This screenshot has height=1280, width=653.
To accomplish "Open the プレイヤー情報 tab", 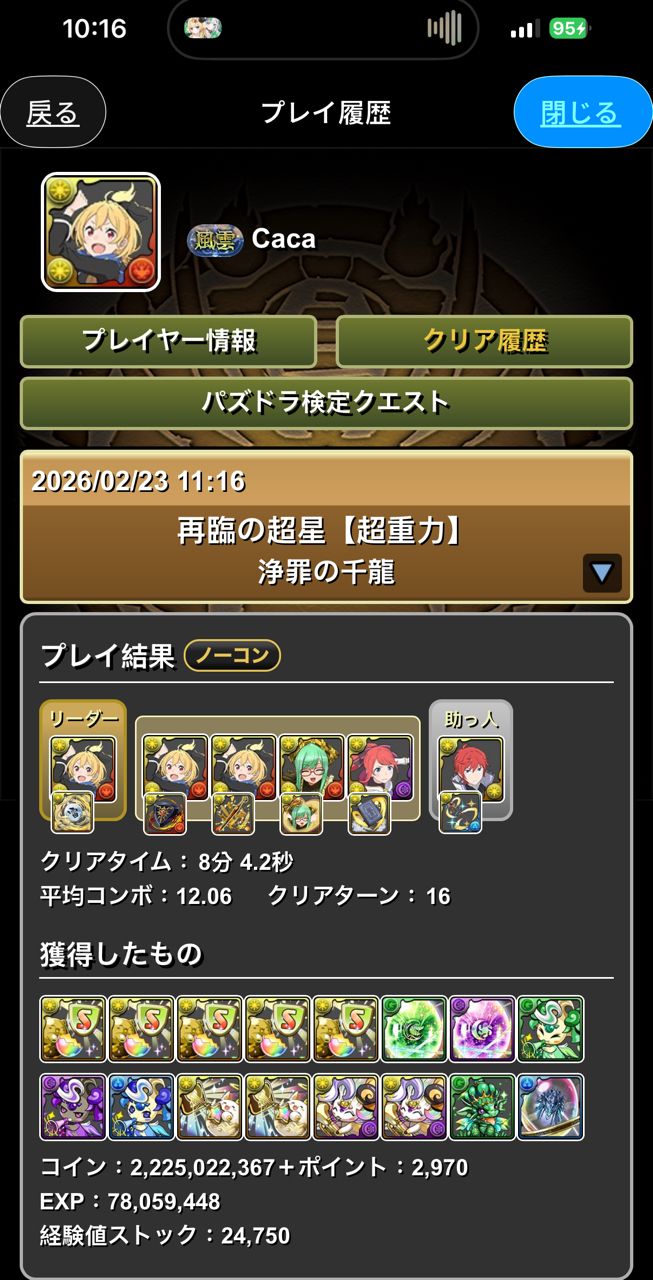I will click(x=168, y=341).
